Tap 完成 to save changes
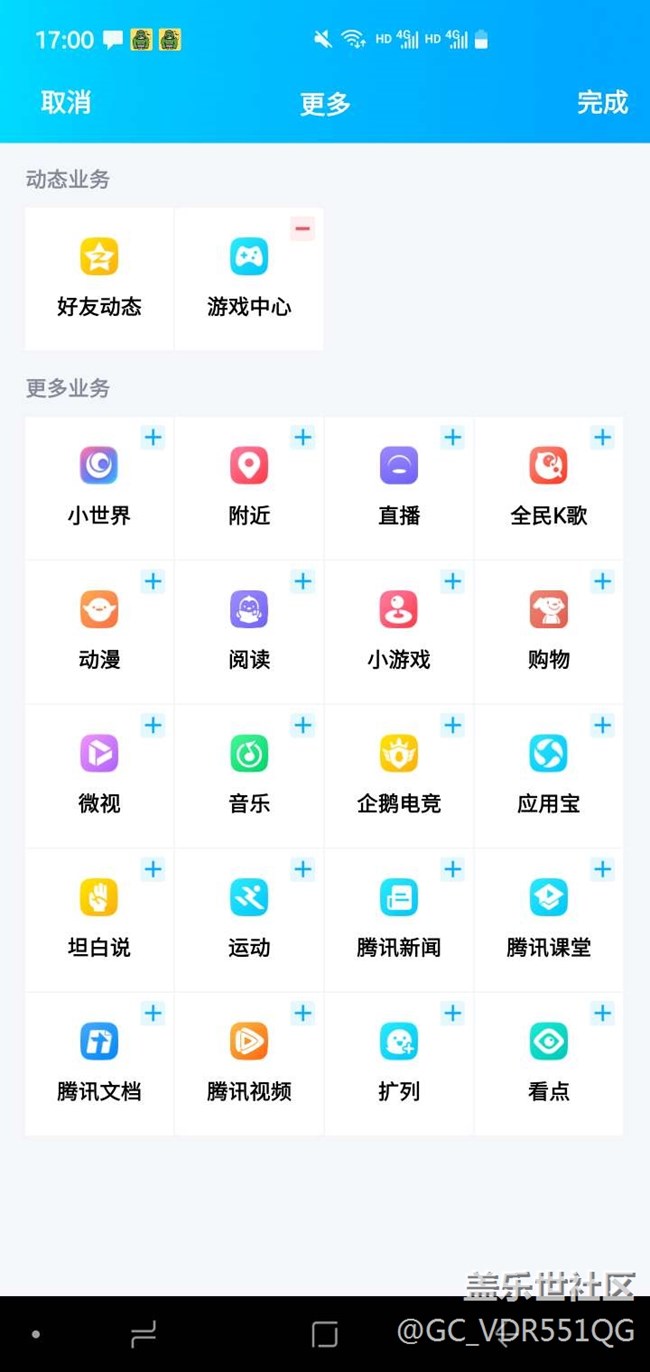The image size is (650, 1372). (x=602, y=102)
